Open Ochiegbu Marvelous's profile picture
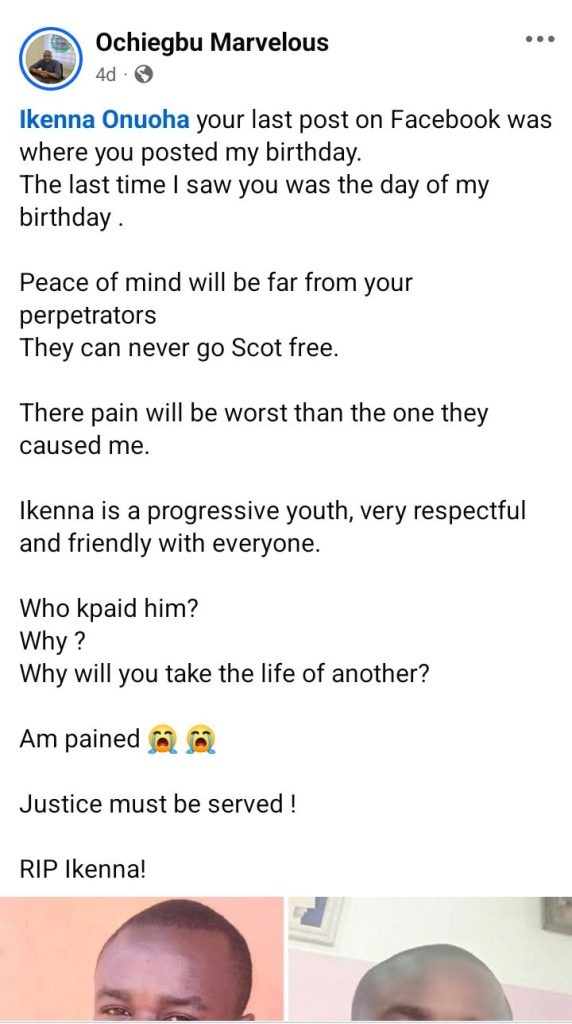Image resolution: width=572 pixels, height=1024 pixels. (51, 58)
